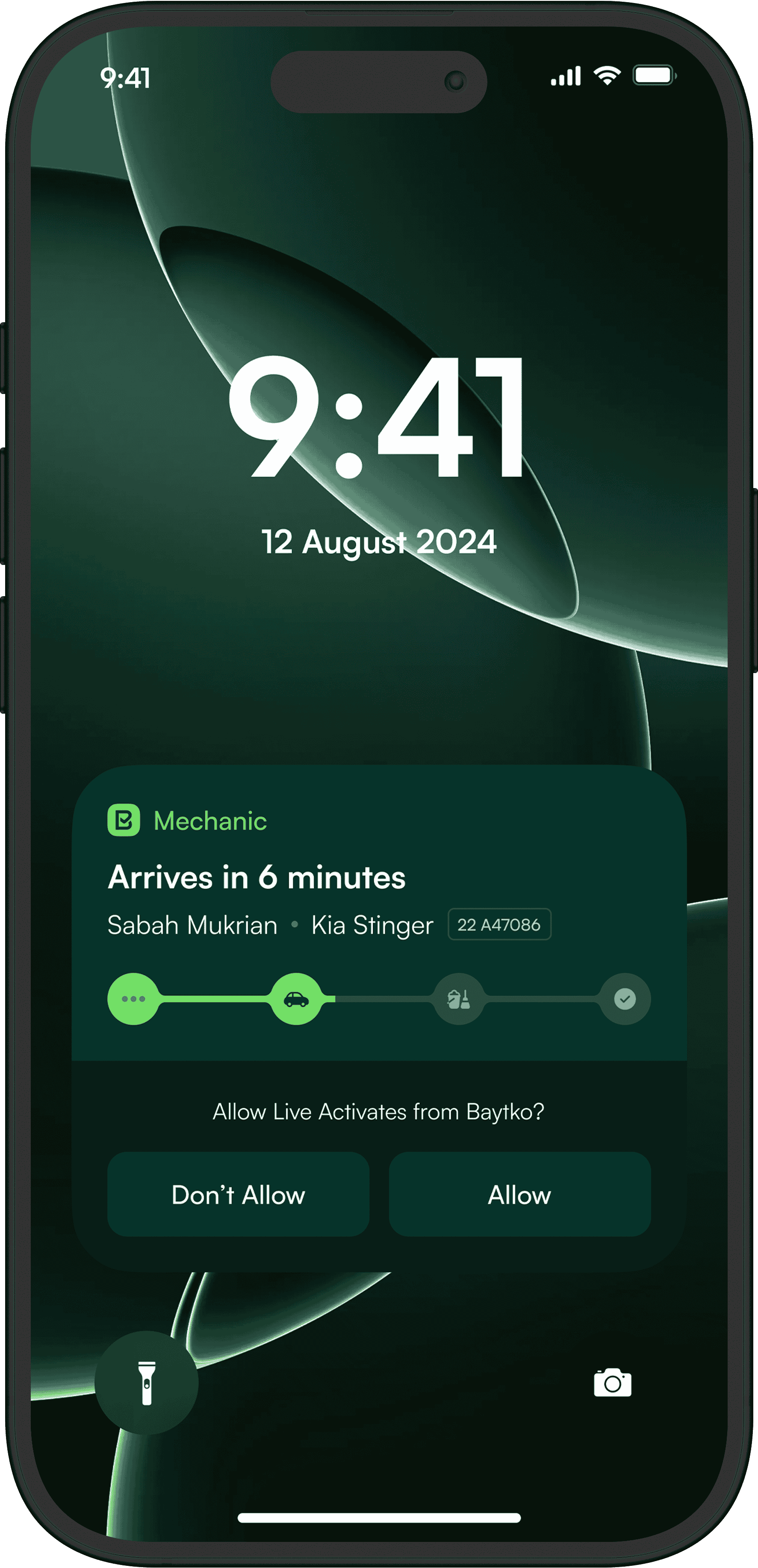Turn on the flashlight

146,1383
